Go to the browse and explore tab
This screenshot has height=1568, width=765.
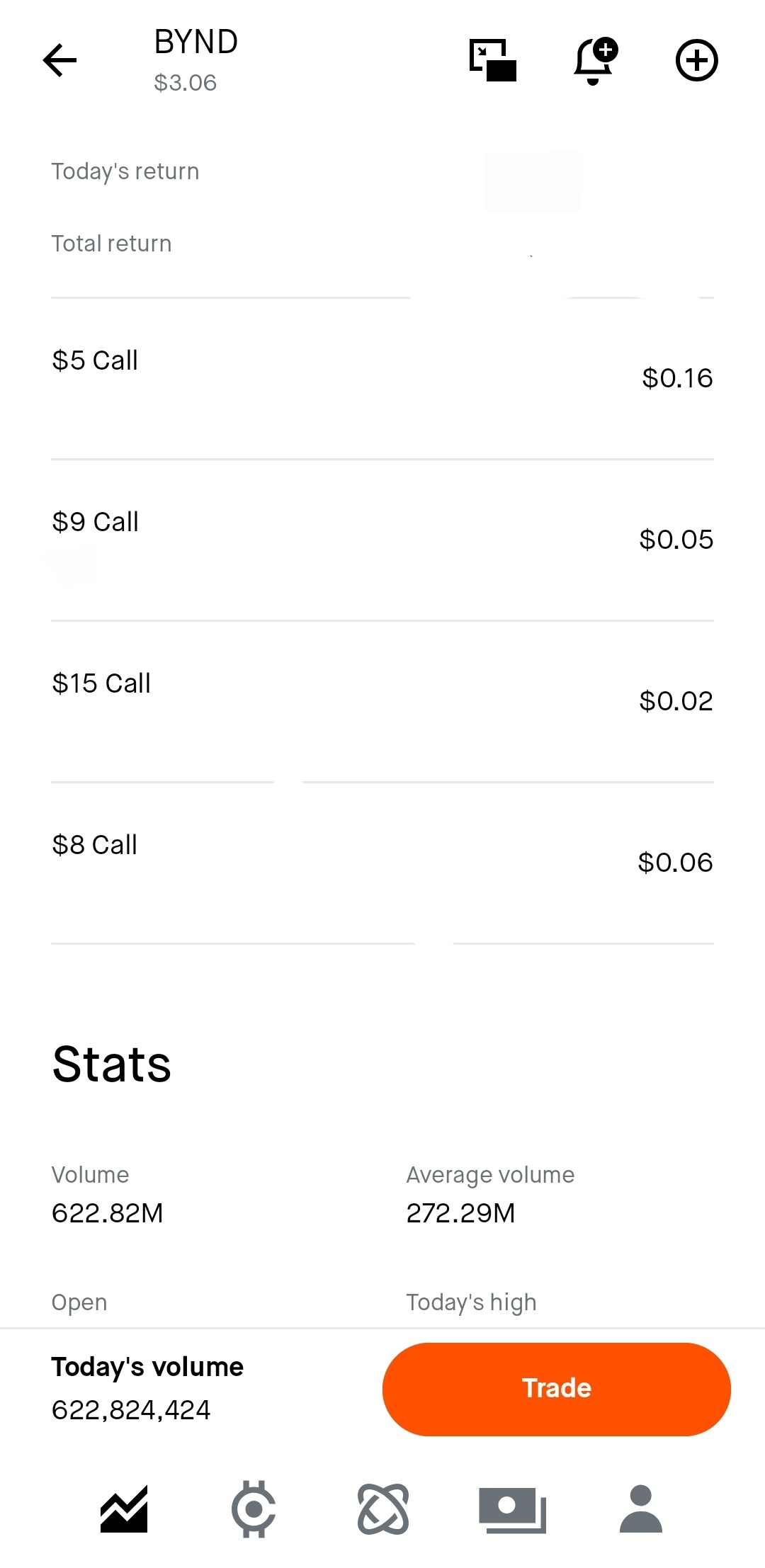pos(383,1509)
